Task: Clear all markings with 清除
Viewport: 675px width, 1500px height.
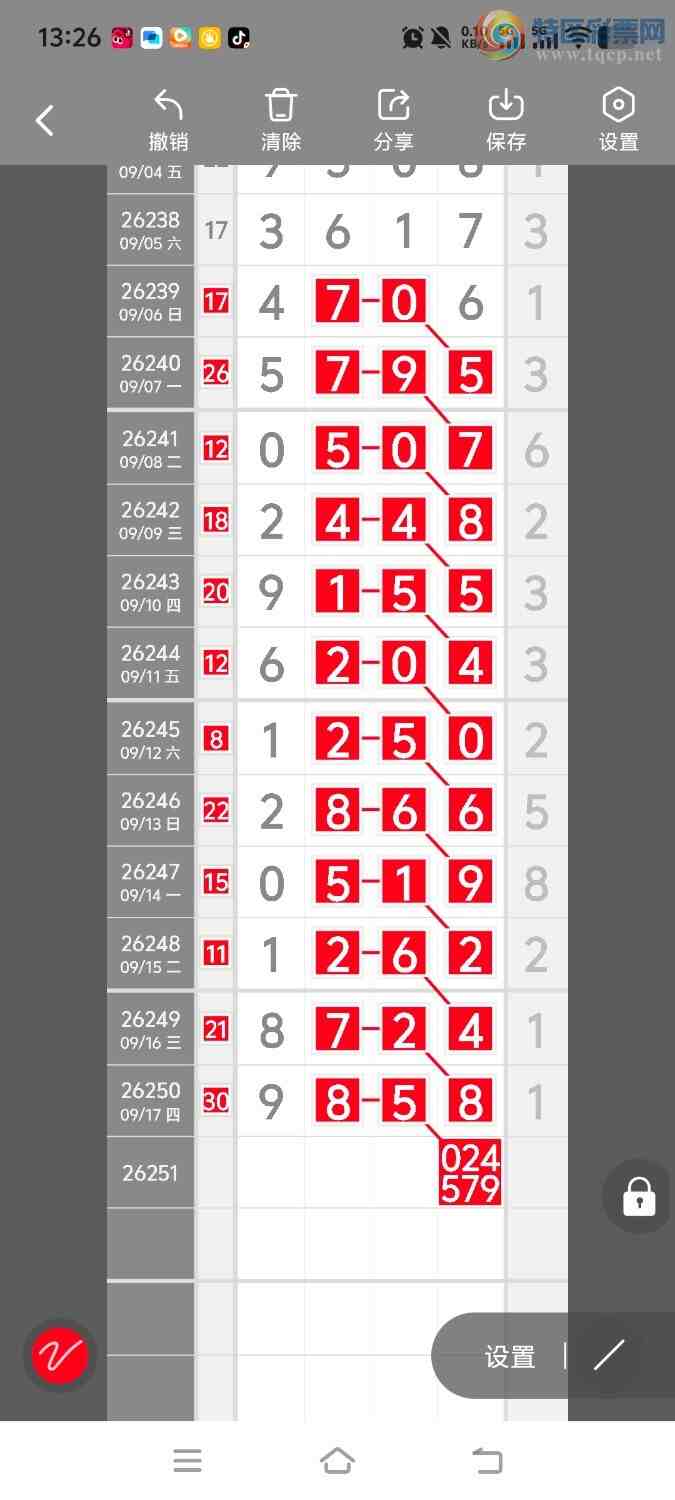Action: 281,121
